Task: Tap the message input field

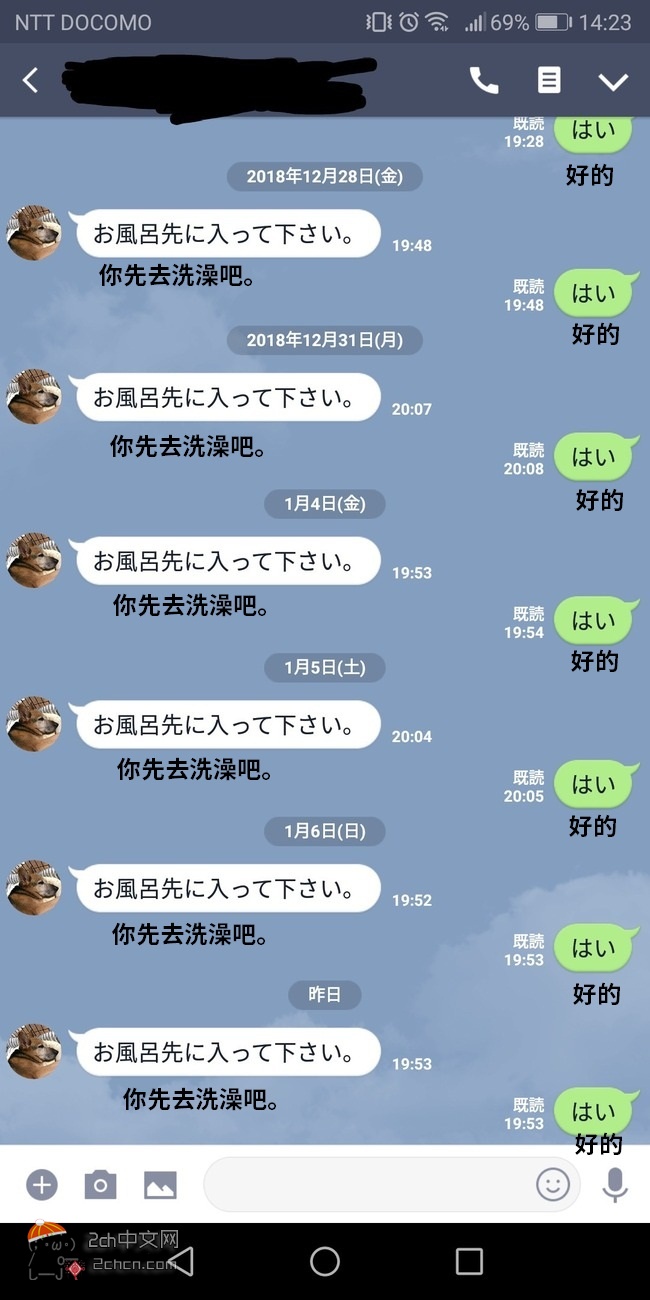Action: [x=370, y=1185]
